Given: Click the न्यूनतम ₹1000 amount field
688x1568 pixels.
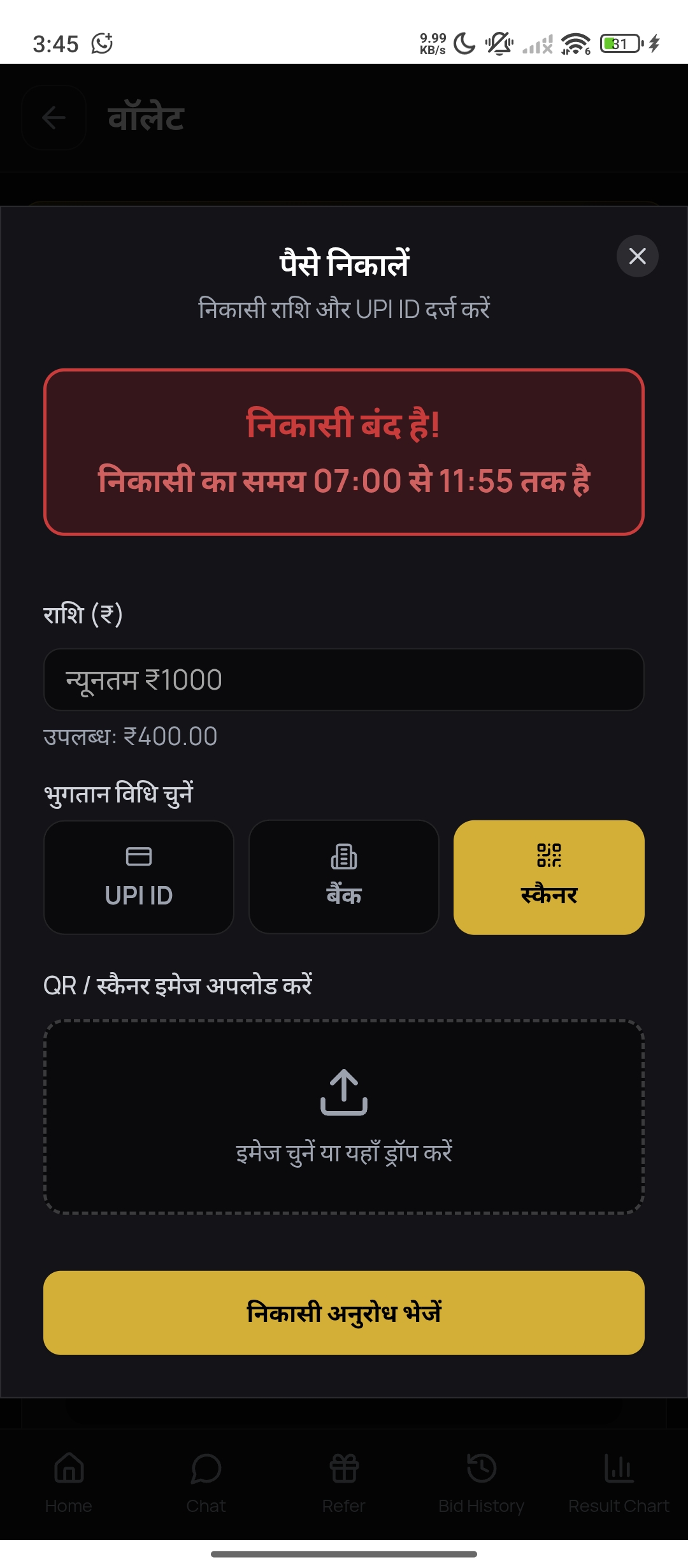Looking at the screenshot, I should coord(343,679).
